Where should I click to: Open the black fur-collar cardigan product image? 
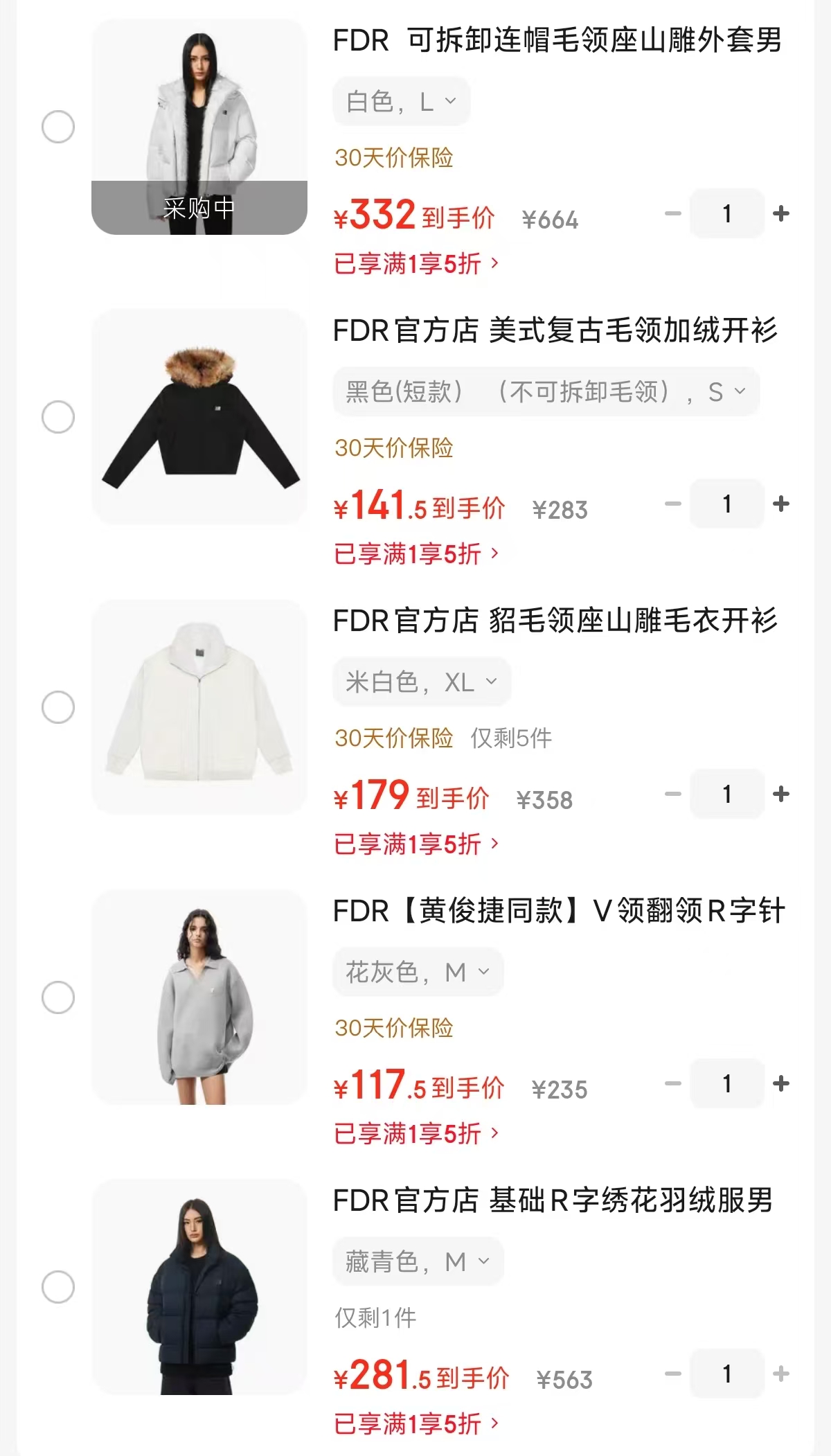coord(199,417)
